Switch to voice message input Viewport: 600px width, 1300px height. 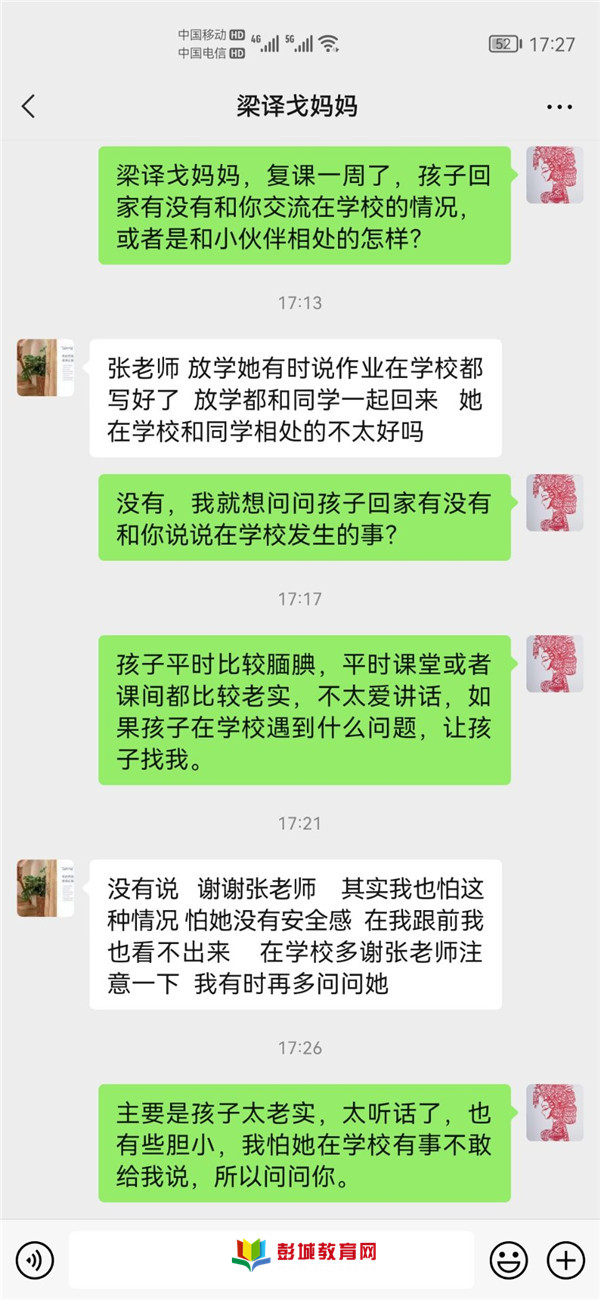click(x=35, y=1259)
